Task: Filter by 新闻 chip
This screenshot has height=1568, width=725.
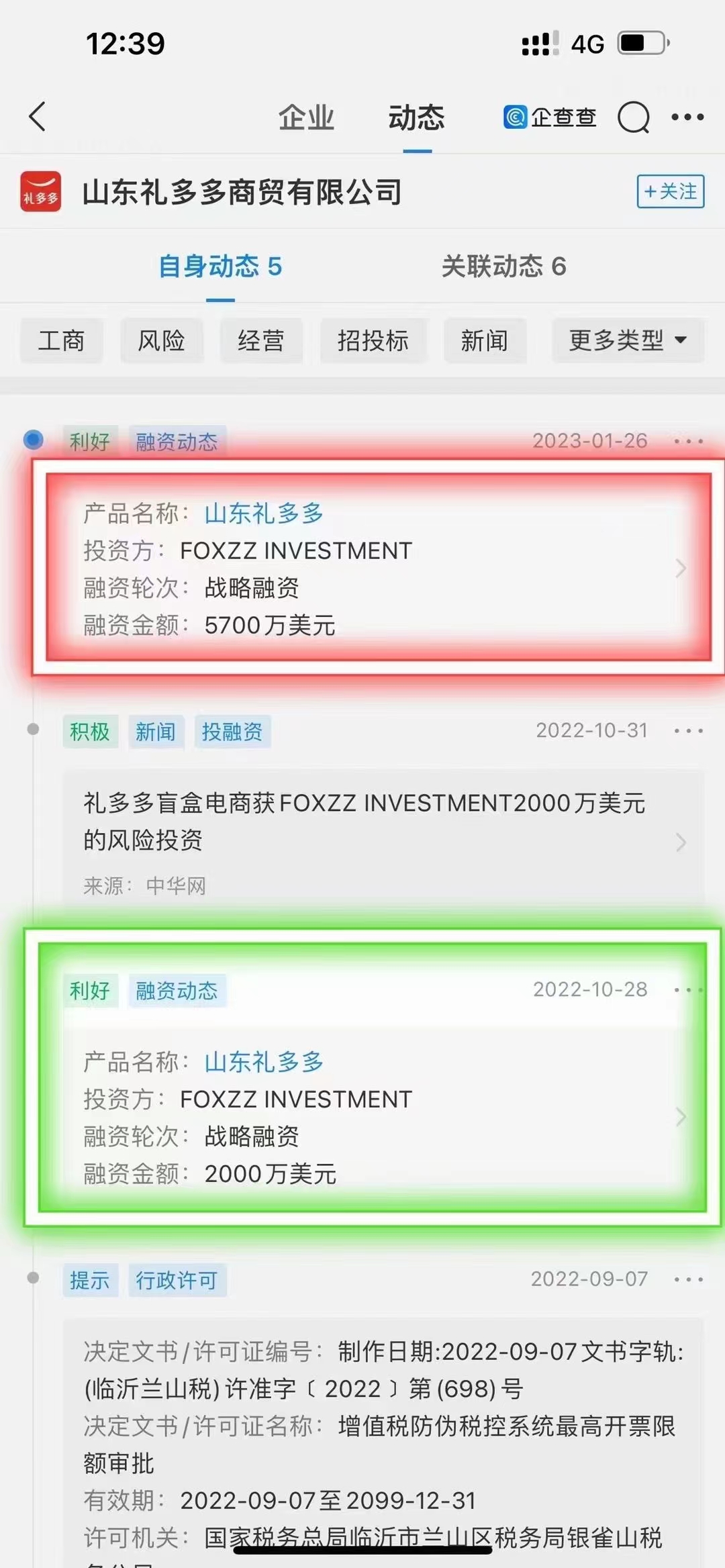Action: (484, 340)
